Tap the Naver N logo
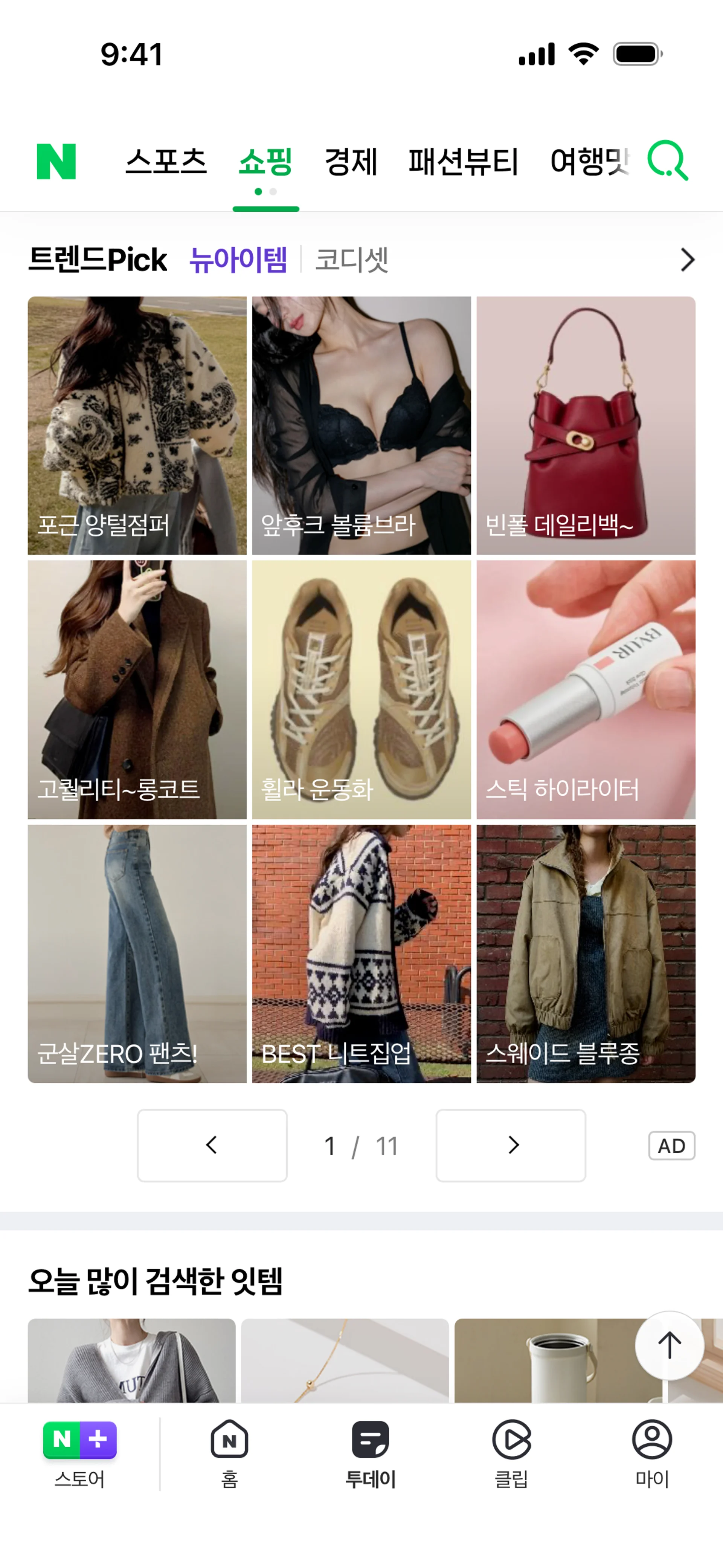 point(56,161)
